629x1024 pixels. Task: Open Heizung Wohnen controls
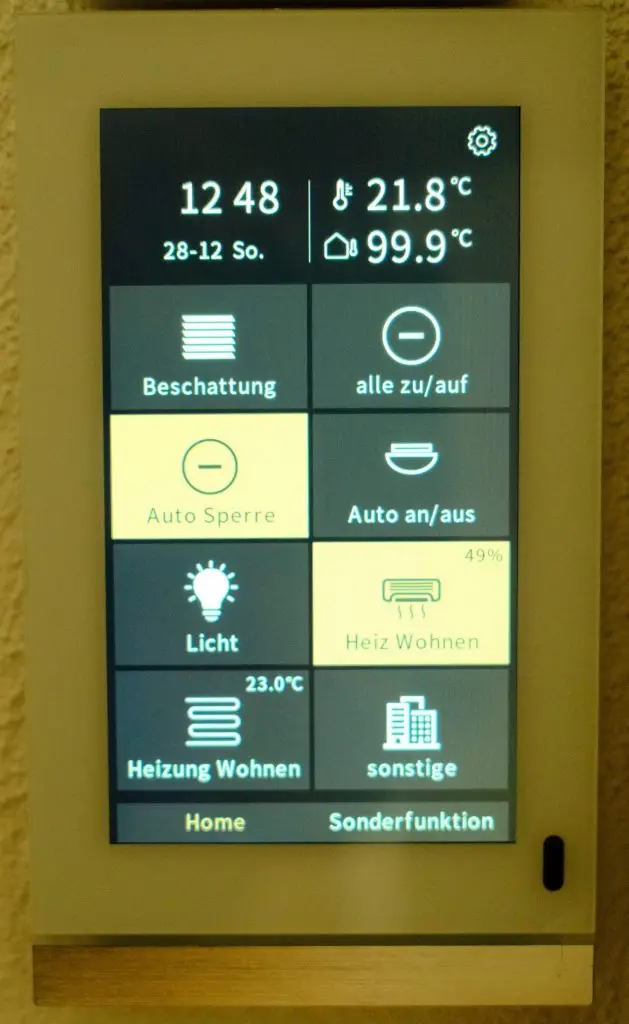(212, 732)
